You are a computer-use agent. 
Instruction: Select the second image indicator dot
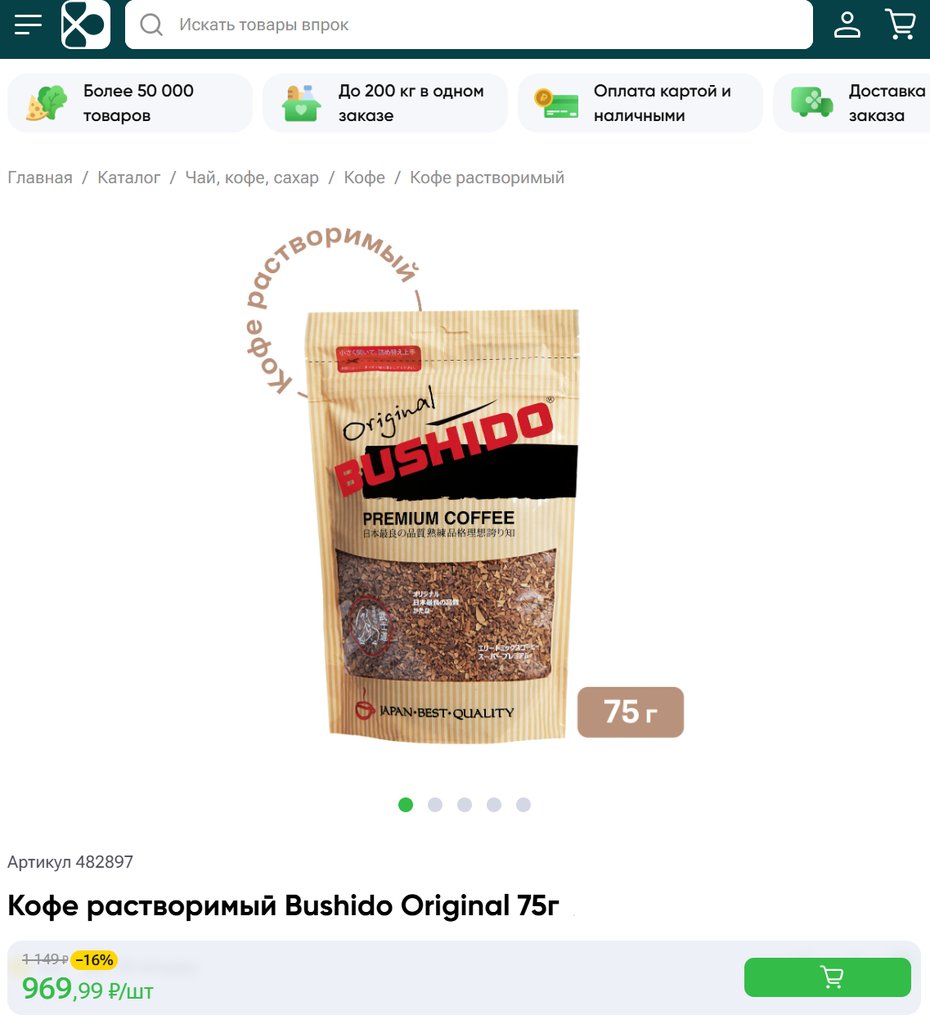click(x=435, y=805)
